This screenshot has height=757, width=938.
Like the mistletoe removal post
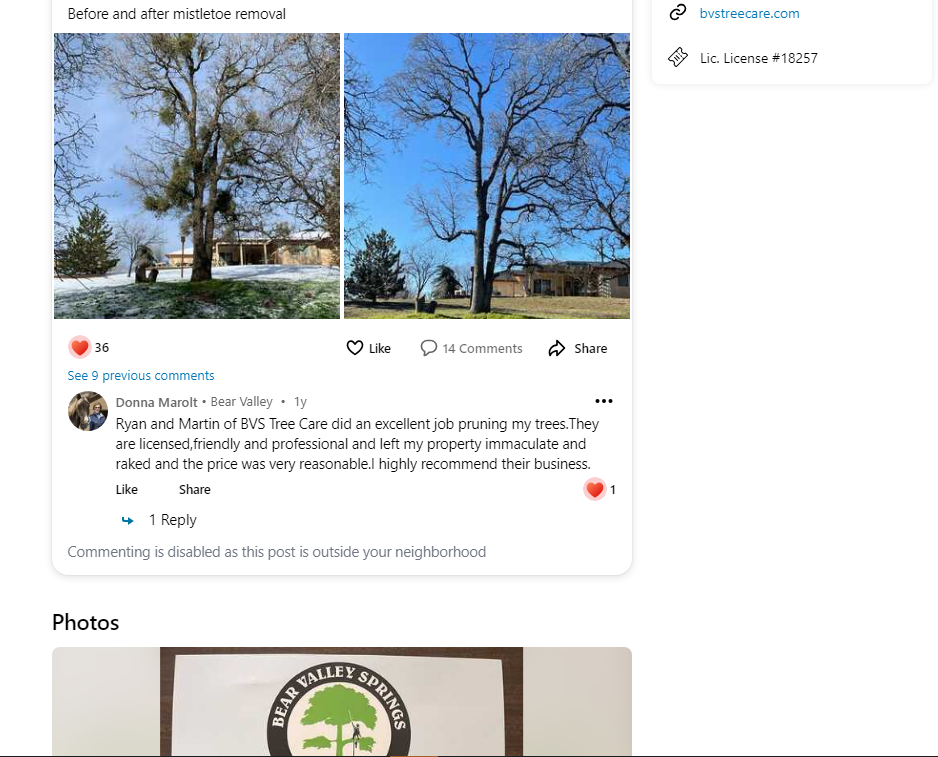[x=369, y=348]
